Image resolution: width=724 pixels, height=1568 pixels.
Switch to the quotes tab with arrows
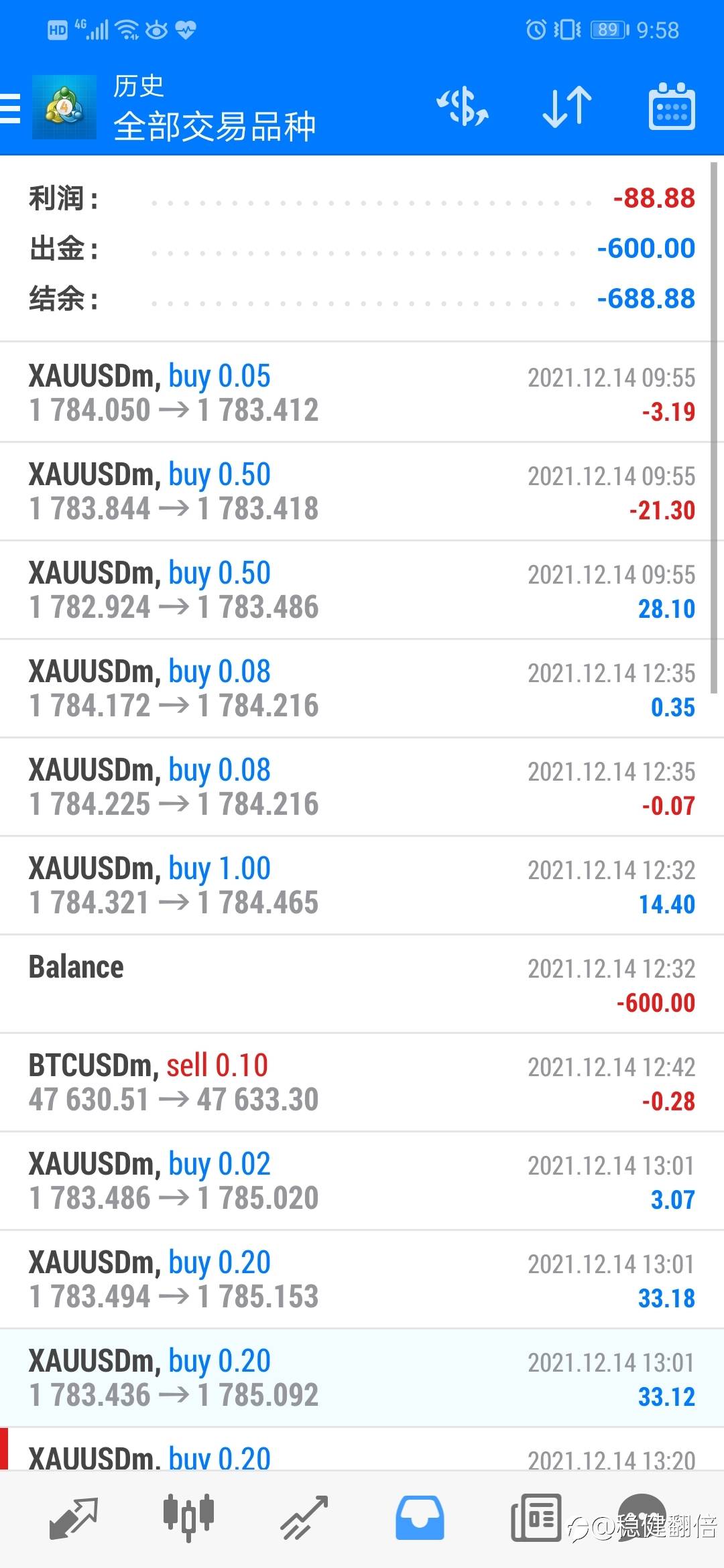73,1518
